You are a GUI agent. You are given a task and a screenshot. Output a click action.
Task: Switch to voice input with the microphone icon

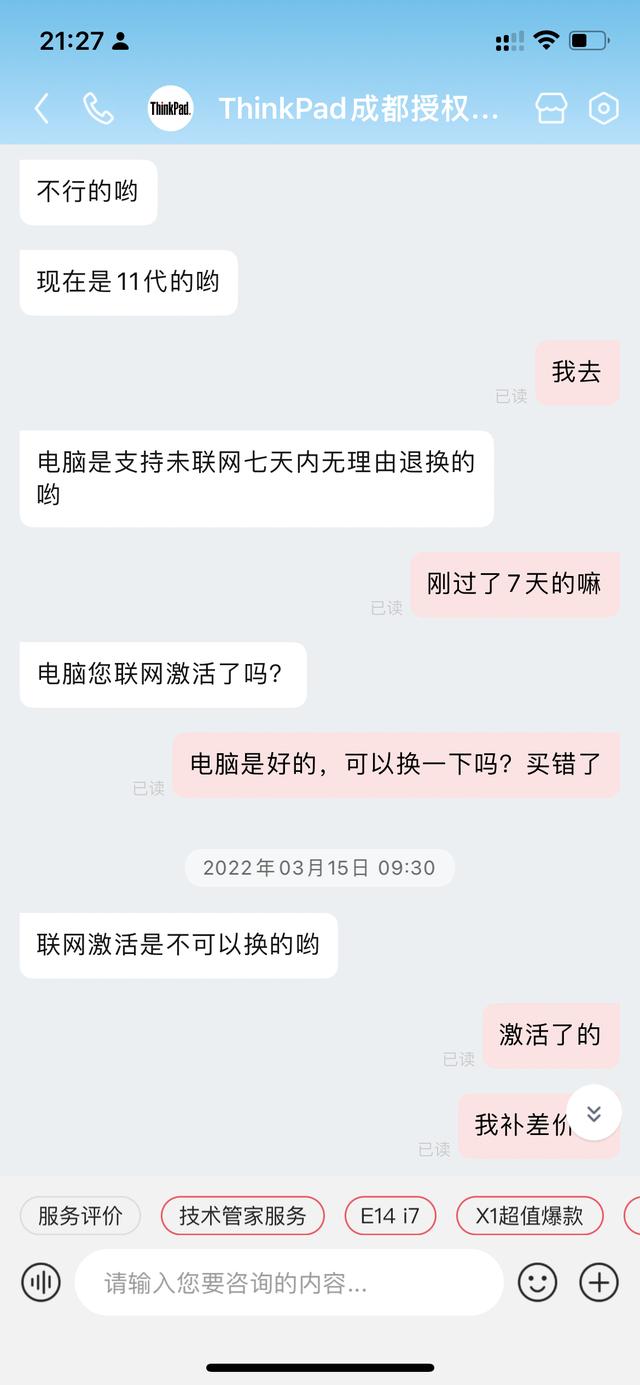(x=41, y=1282)
